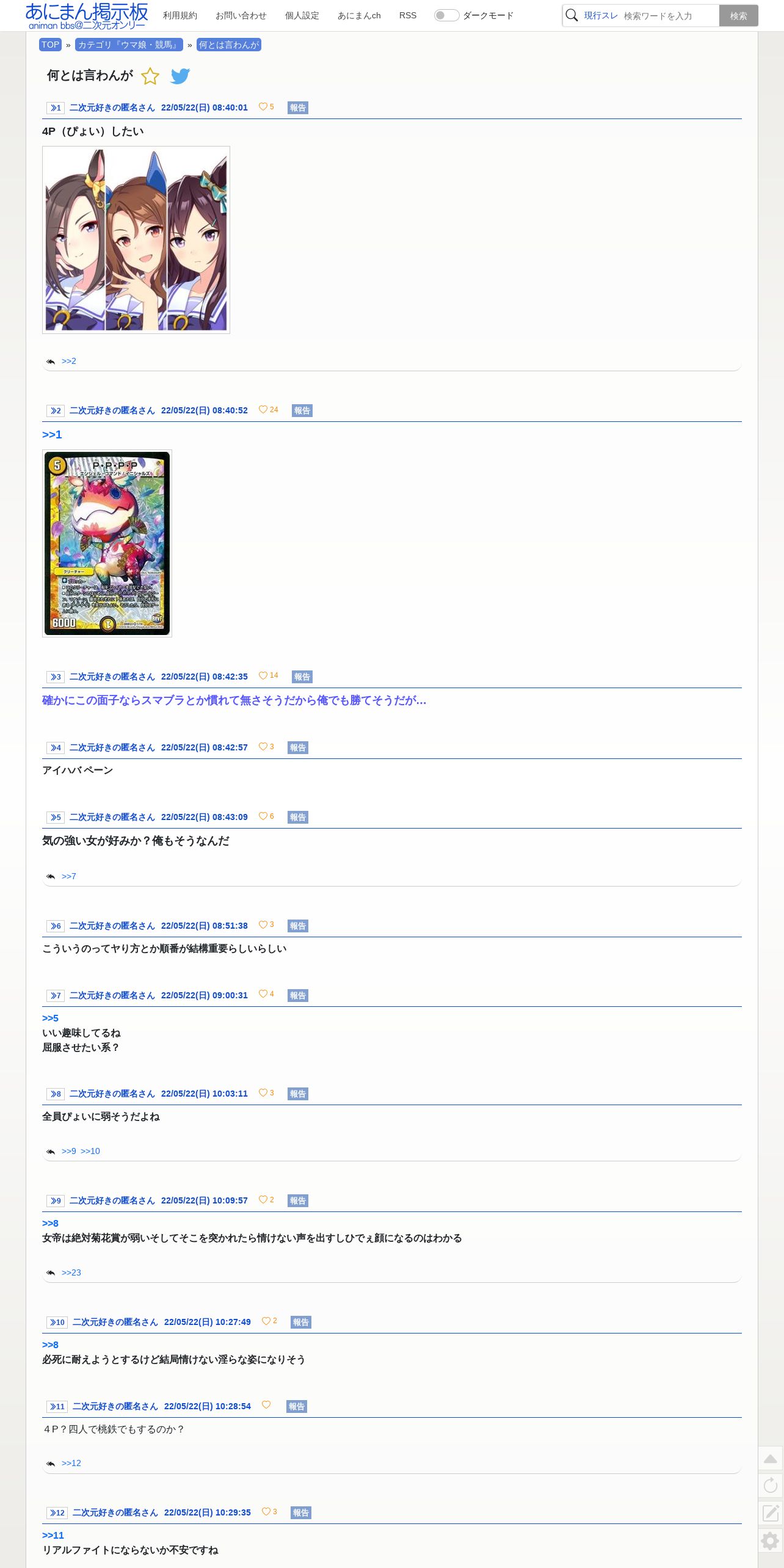Write a reply using the pencil icon
784x1568 pixels.
tap(771, 1512)
